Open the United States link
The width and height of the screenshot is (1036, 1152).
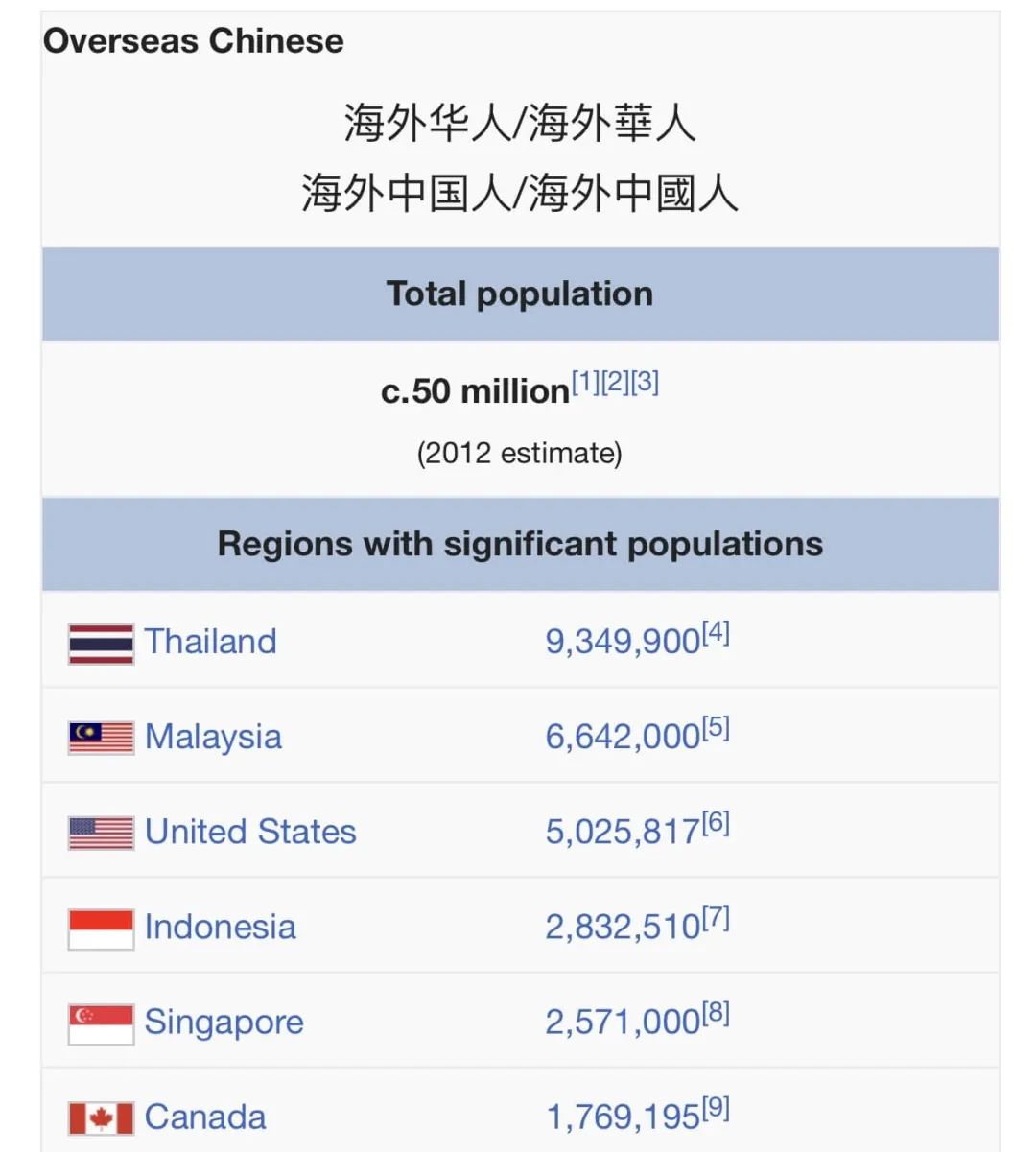coord(250,832)
